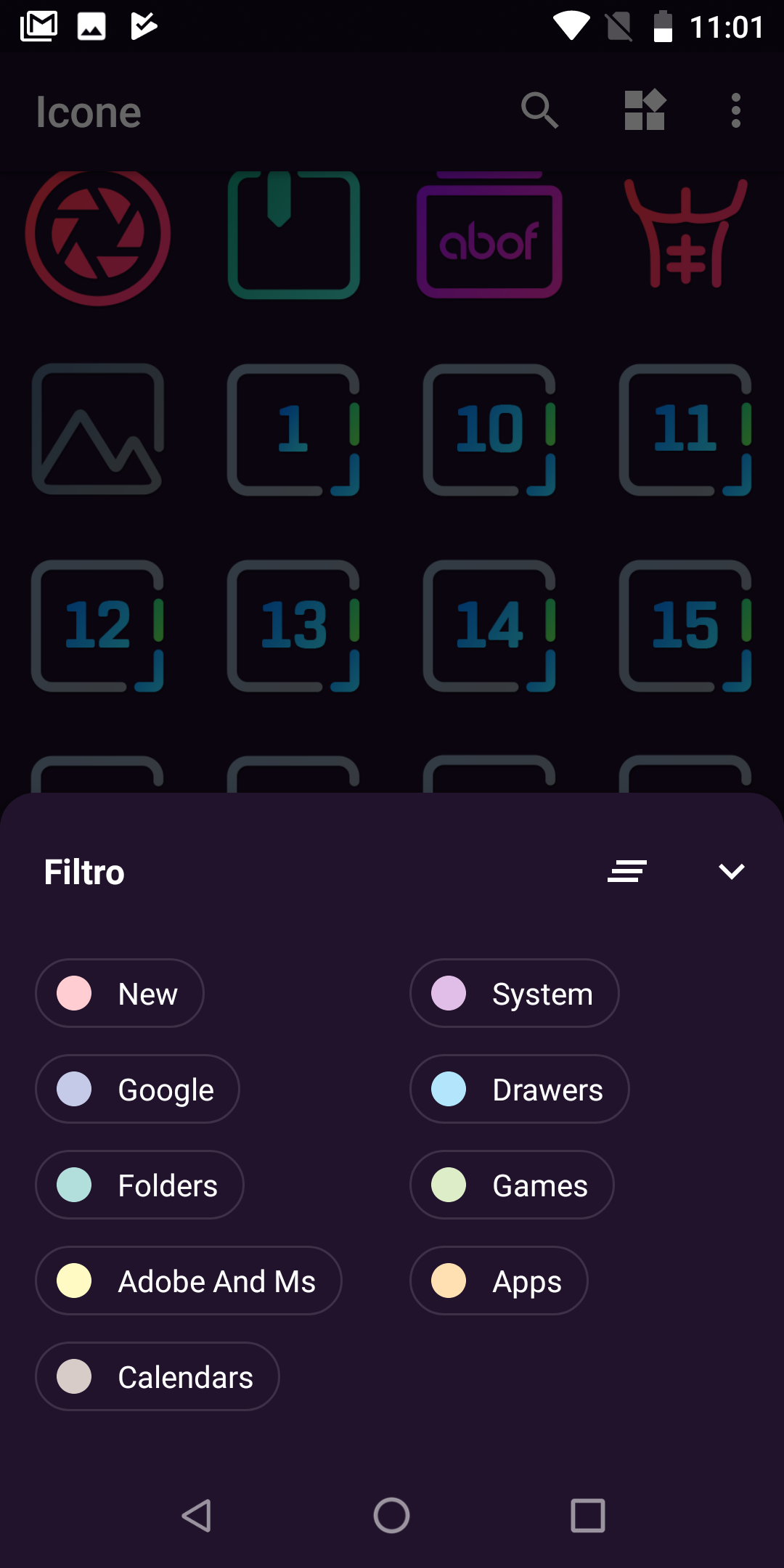Open the search icon in app bar
This screenshot has width=784, height=1568.
coord(539,111)
